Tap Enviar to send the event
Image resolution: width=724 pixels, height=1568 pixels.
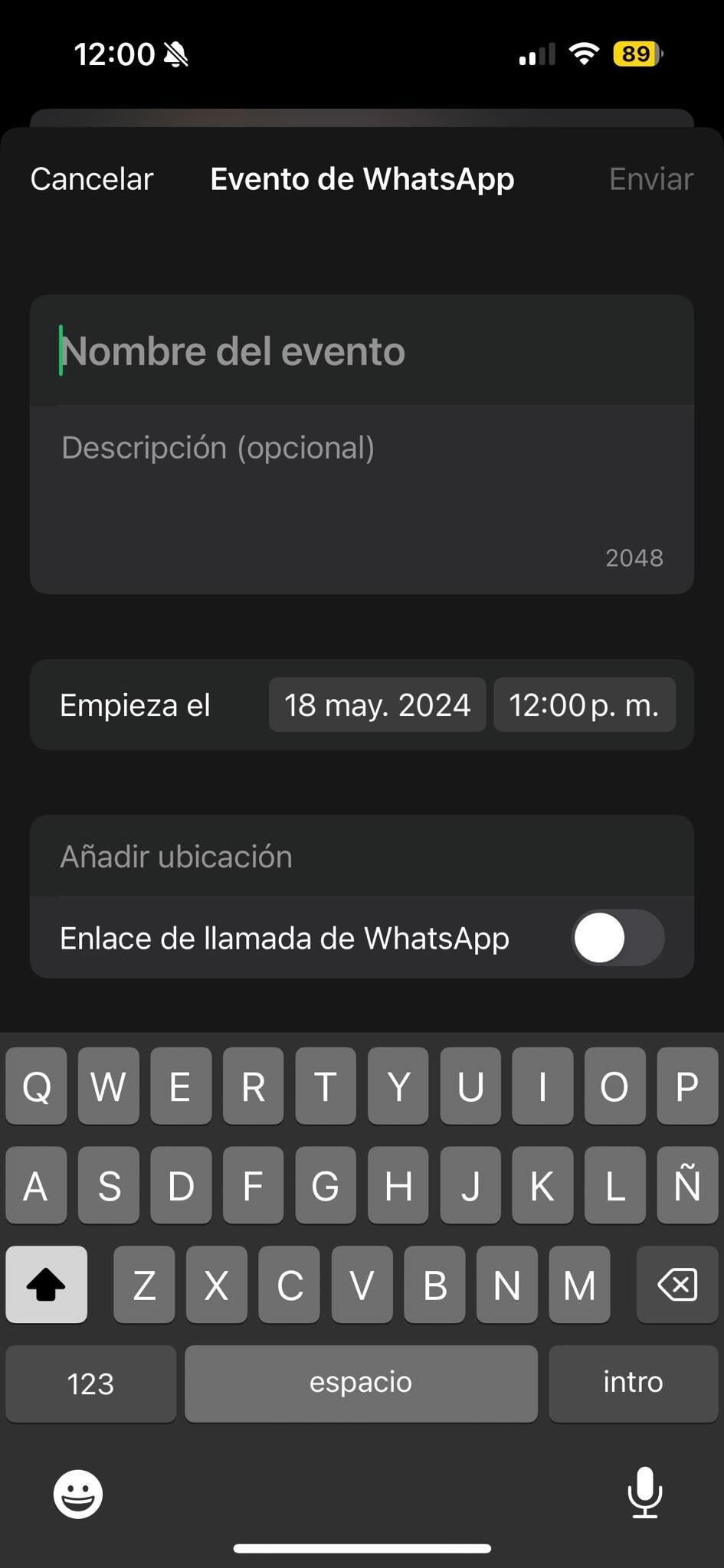coord(650,179)
